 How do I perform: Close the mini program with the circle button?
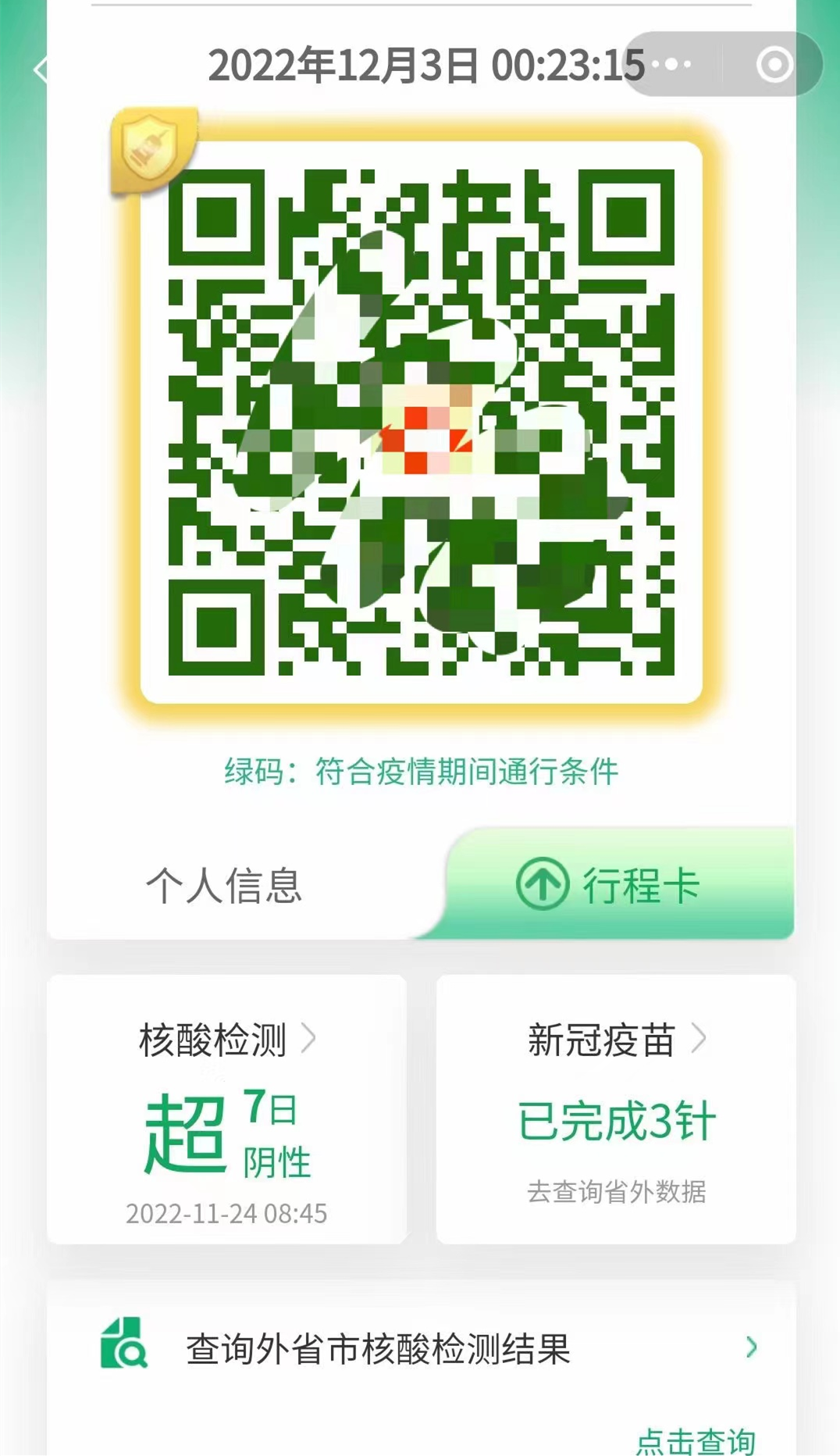[x=774, y=64]
